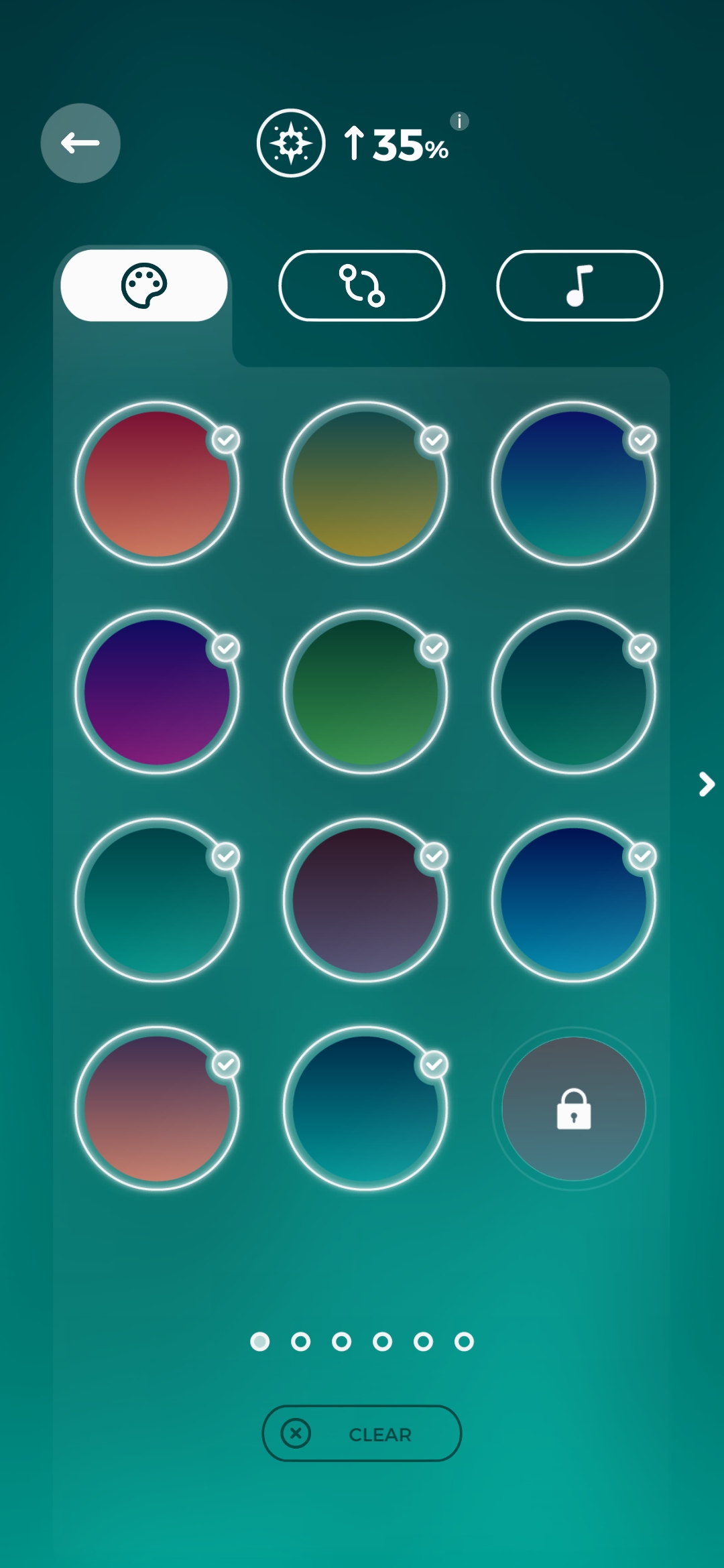
Task: Pick the deep blue-to-cyan swatch
Action: click(573, 901)
